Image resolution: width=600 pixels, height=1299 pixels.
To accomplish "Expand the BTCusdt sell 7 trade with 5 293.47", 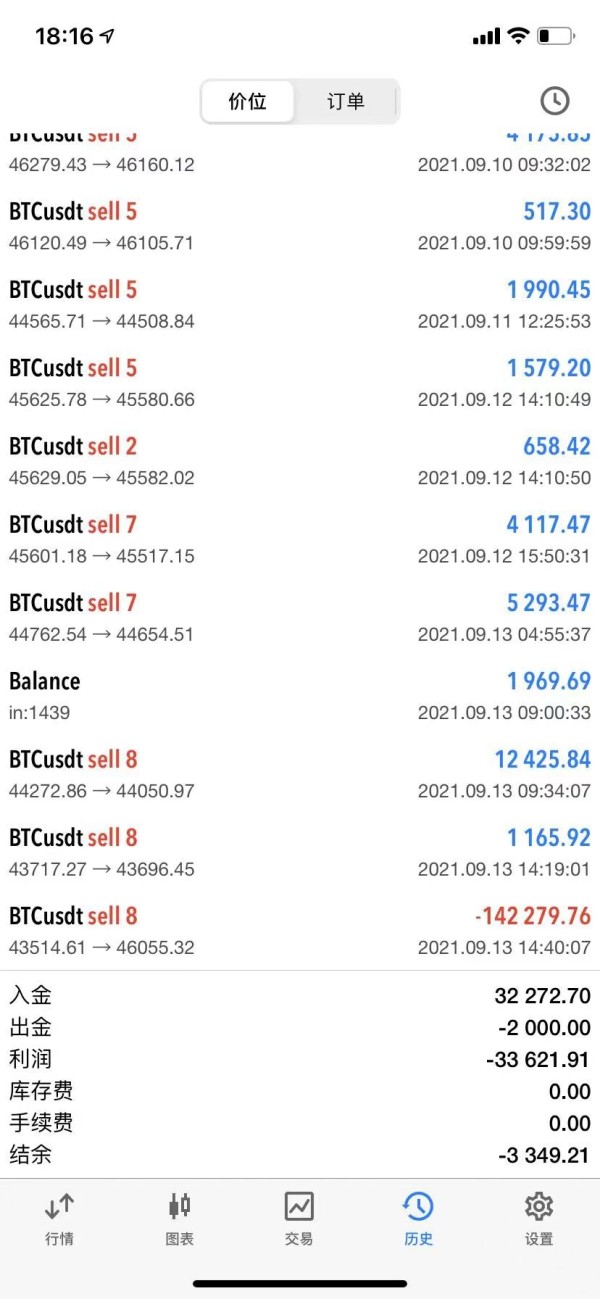I will click(x=300, y=617).
